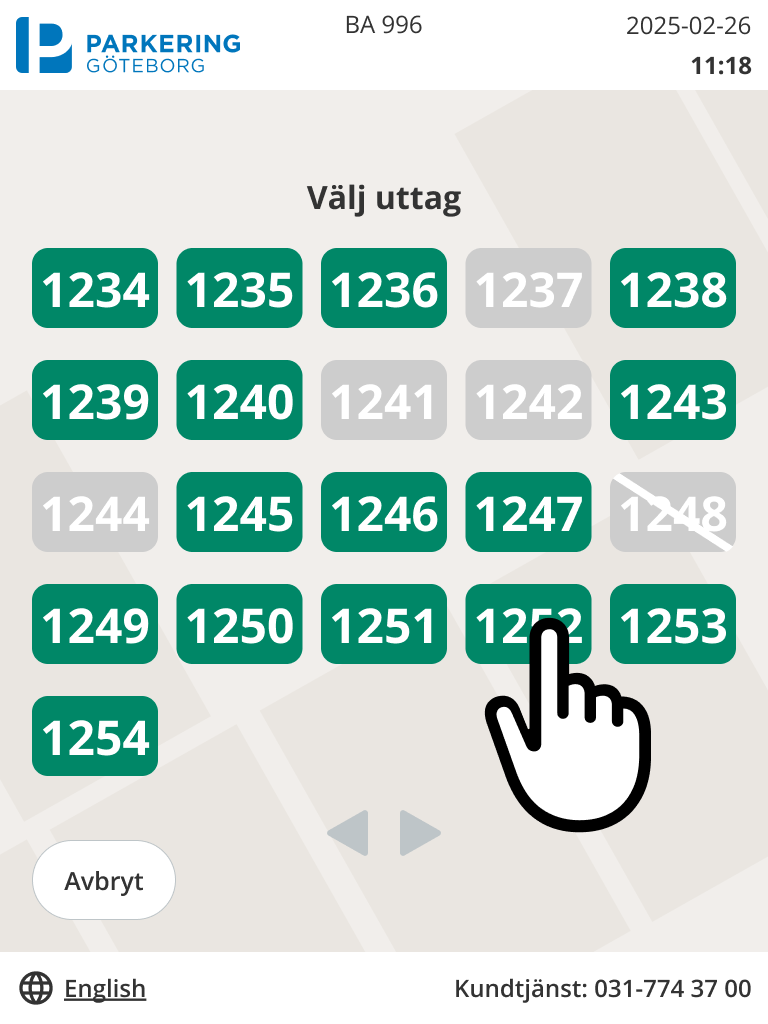
Task: Tap outlet 1249
Action: pos(95,624)
